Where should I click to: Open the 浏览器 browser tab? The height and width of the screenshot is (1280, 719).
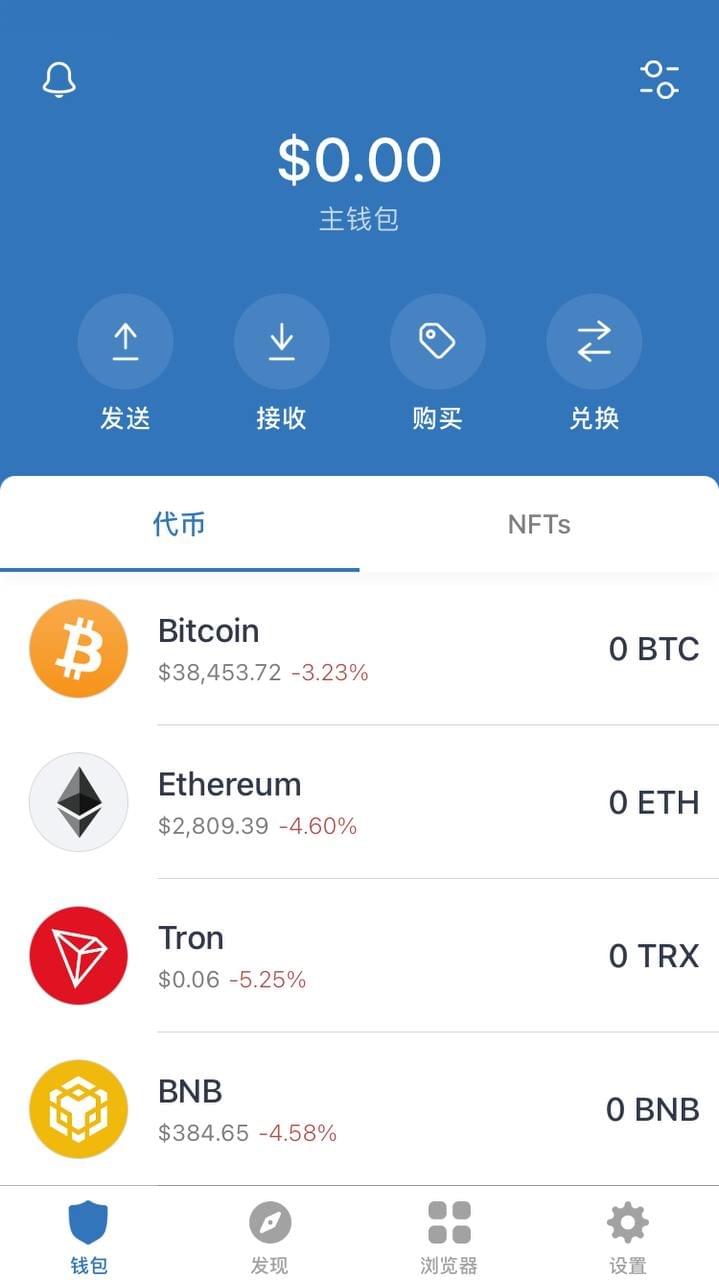(449, 1236)
